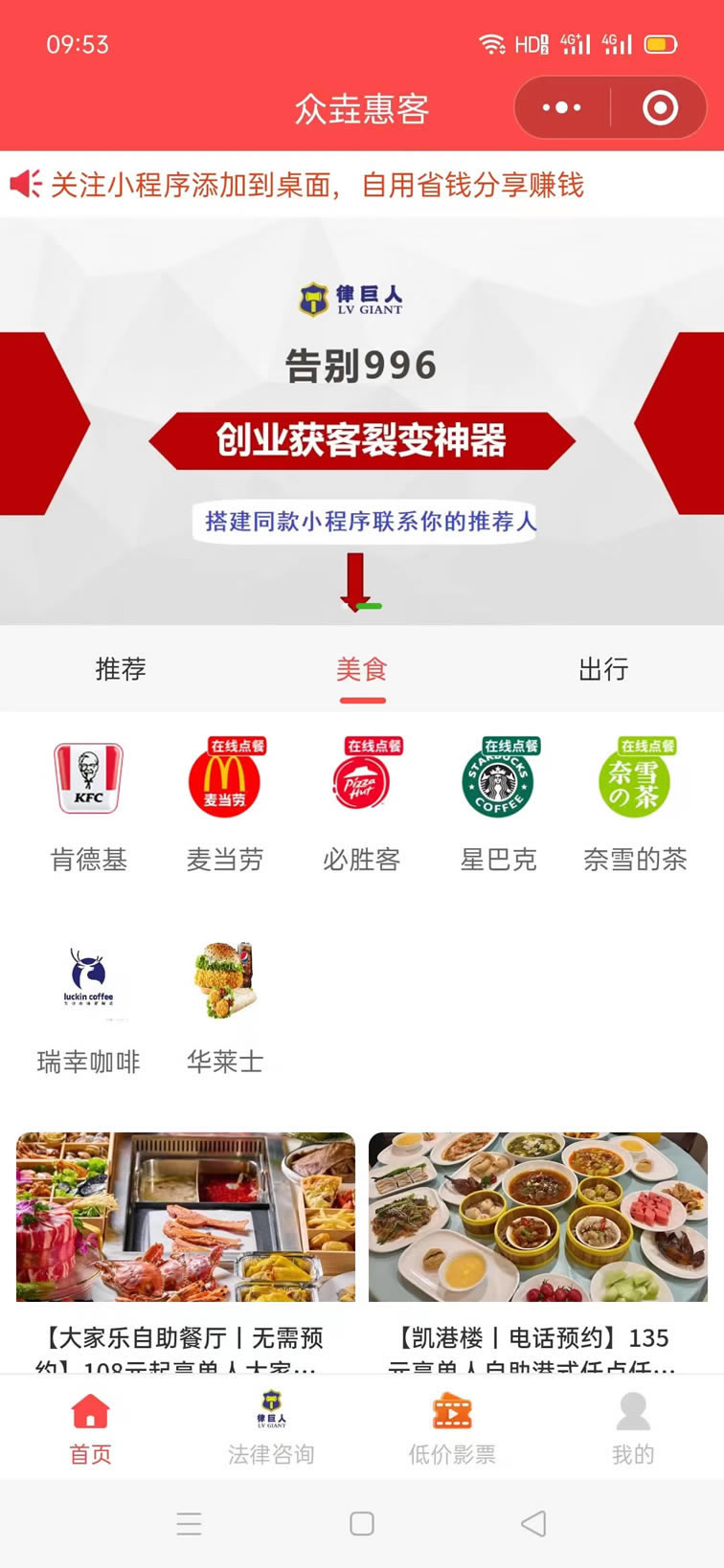Tap the system back button
Screen dimensions: 724x1568
point(533,1523)
